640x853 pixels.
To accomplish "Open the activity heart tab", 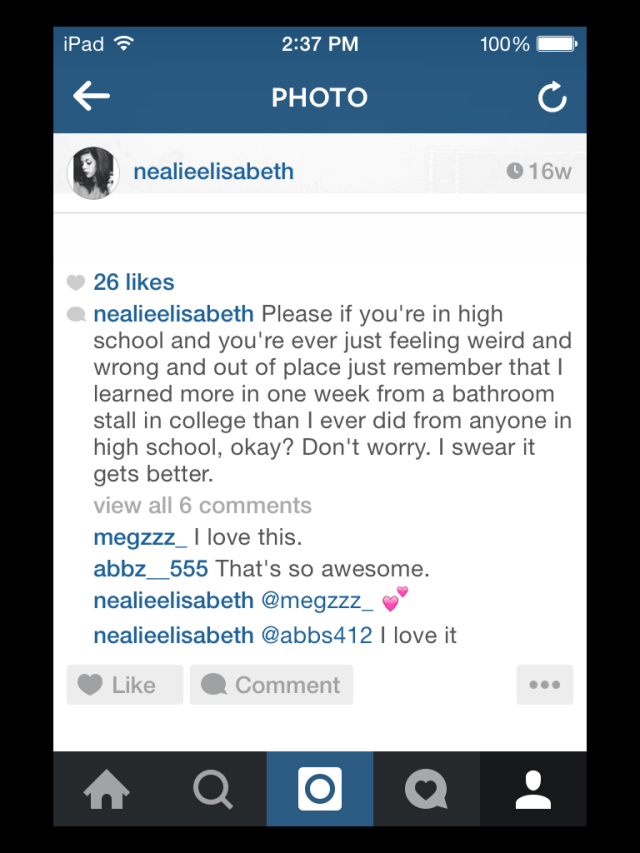I will point(426,790).
